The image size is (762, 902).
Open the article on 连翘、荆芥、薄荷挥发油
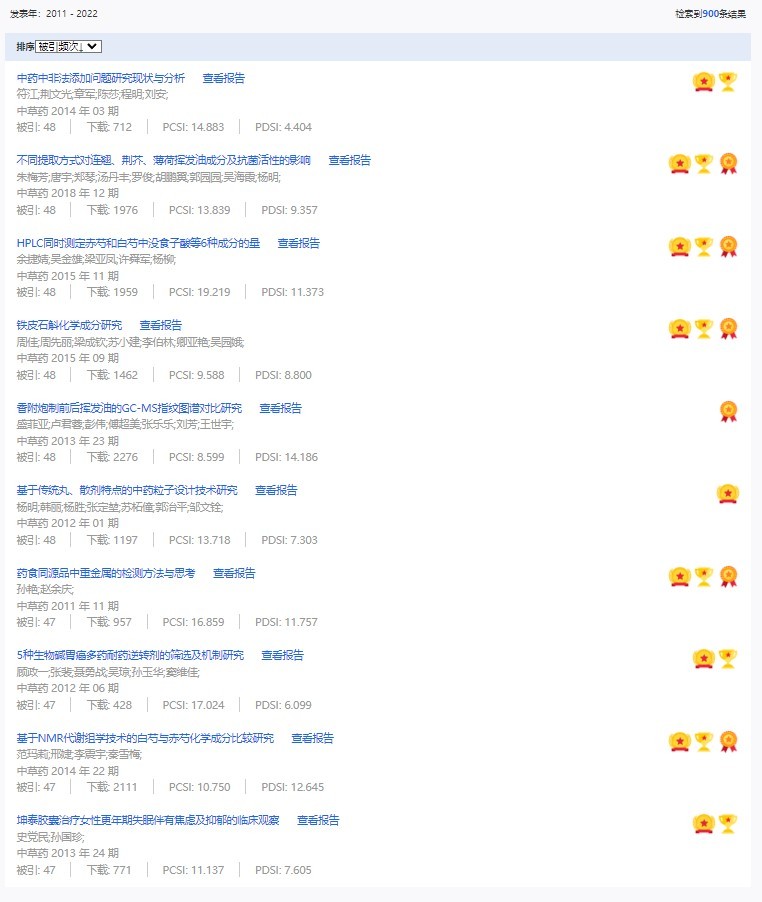164,160
